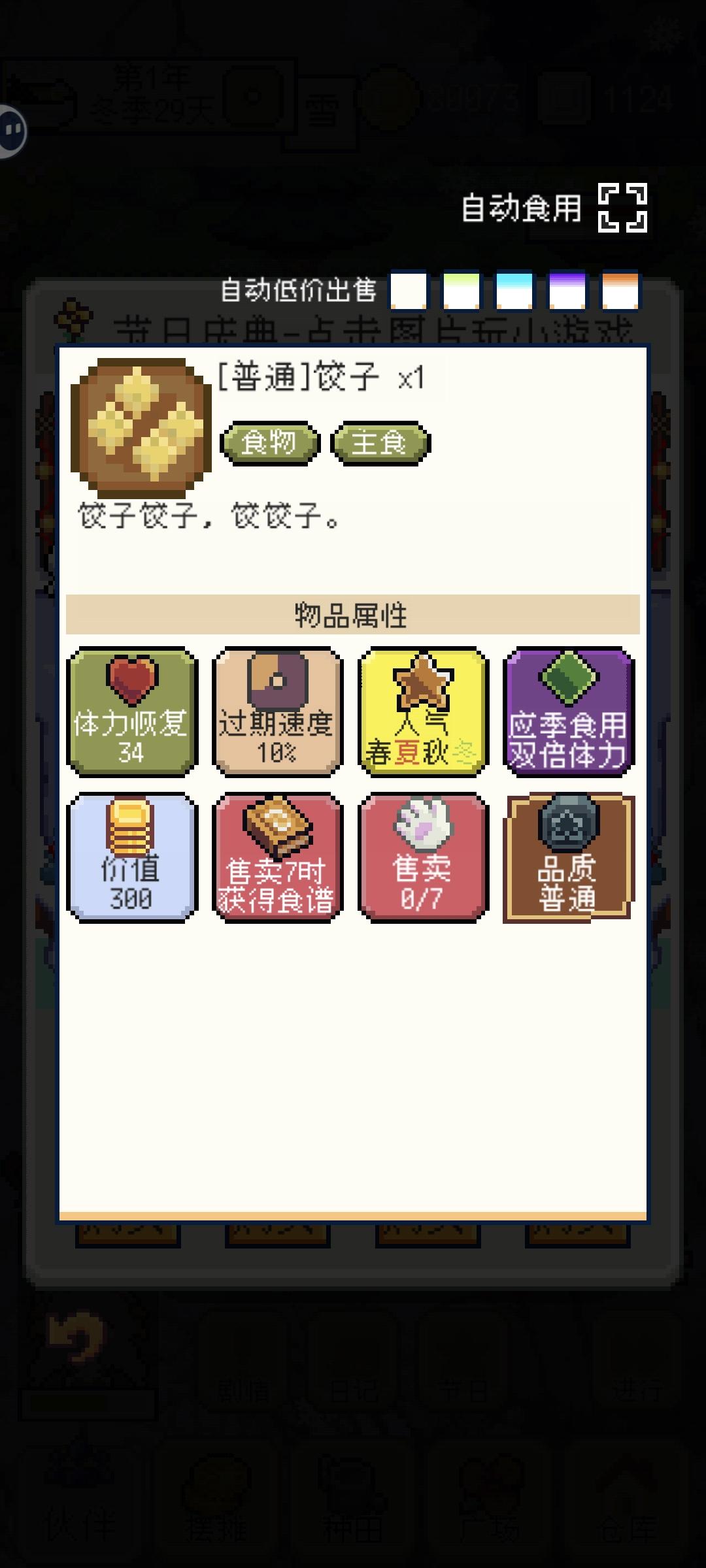Open the green diamond 应季食用双倍体力 attribute
The image size is (706, 1568).
coord(567,710)
